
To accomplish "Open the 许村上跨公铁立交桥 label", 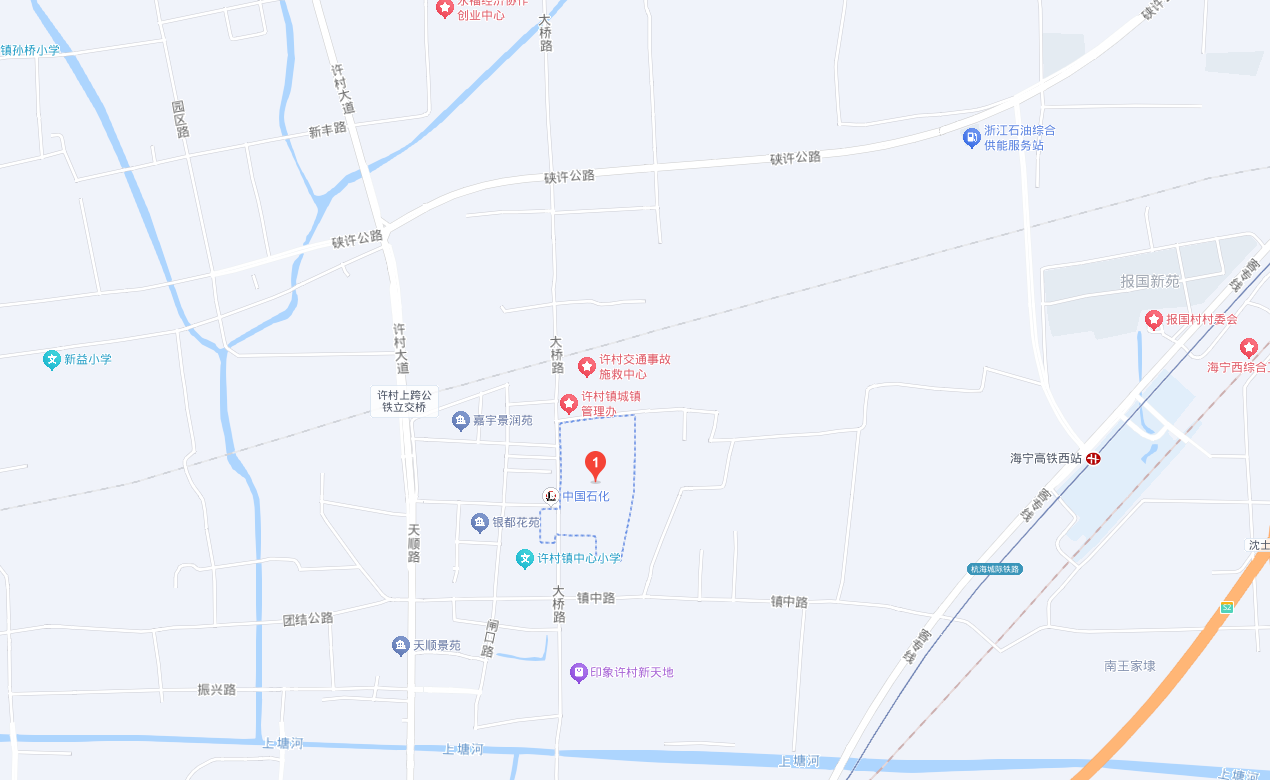I will (x=403, y=401).
